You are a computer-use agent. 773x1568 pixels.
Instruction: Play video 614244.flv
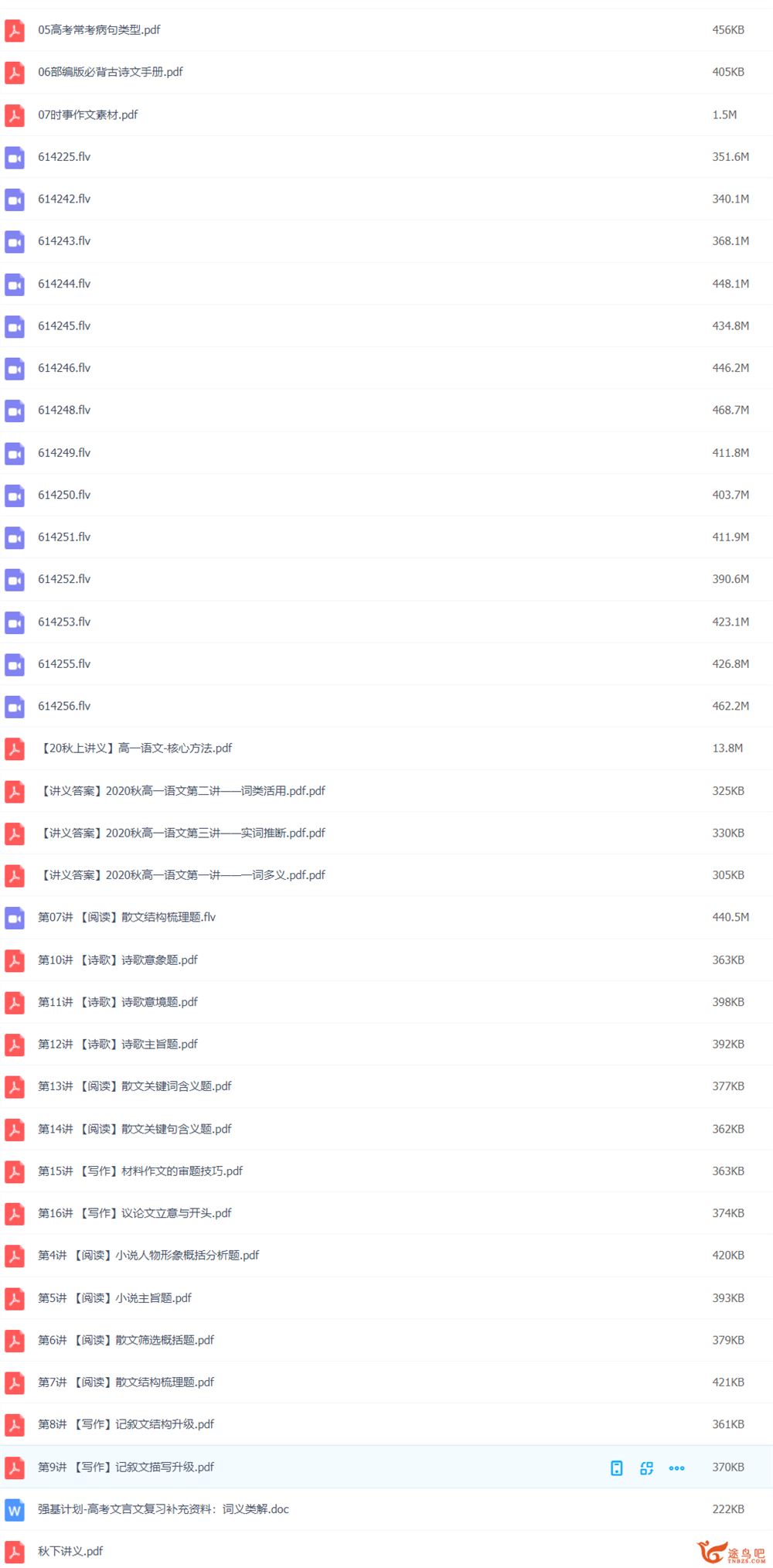[x=64, y=284]
